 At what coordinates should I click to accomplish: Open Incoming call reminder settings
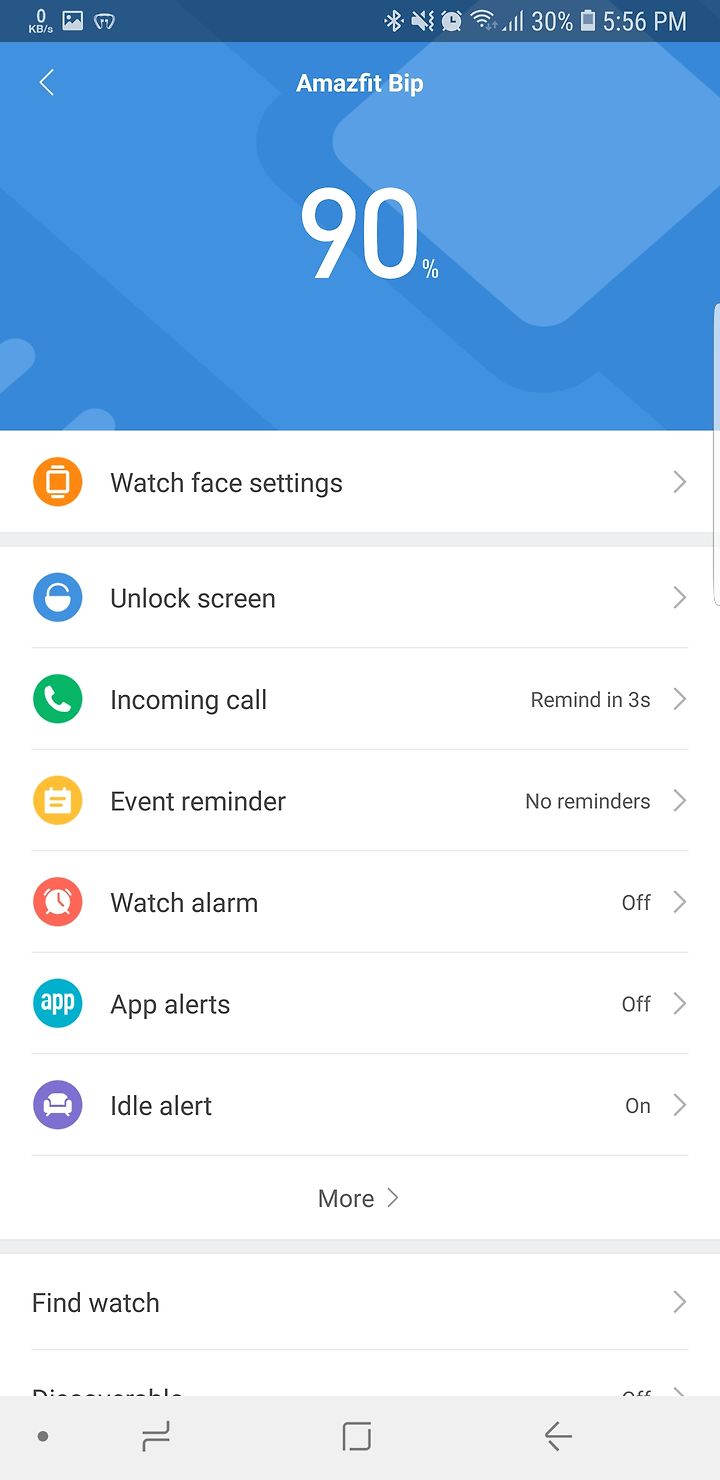360,699
